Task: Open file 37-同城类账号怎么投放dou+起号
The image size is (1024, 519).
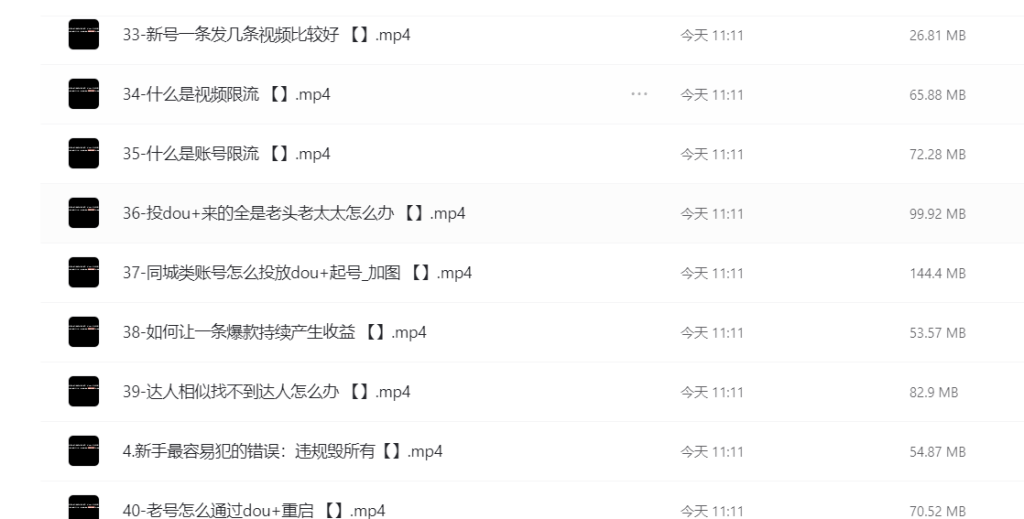Action: tap(297, 273)
